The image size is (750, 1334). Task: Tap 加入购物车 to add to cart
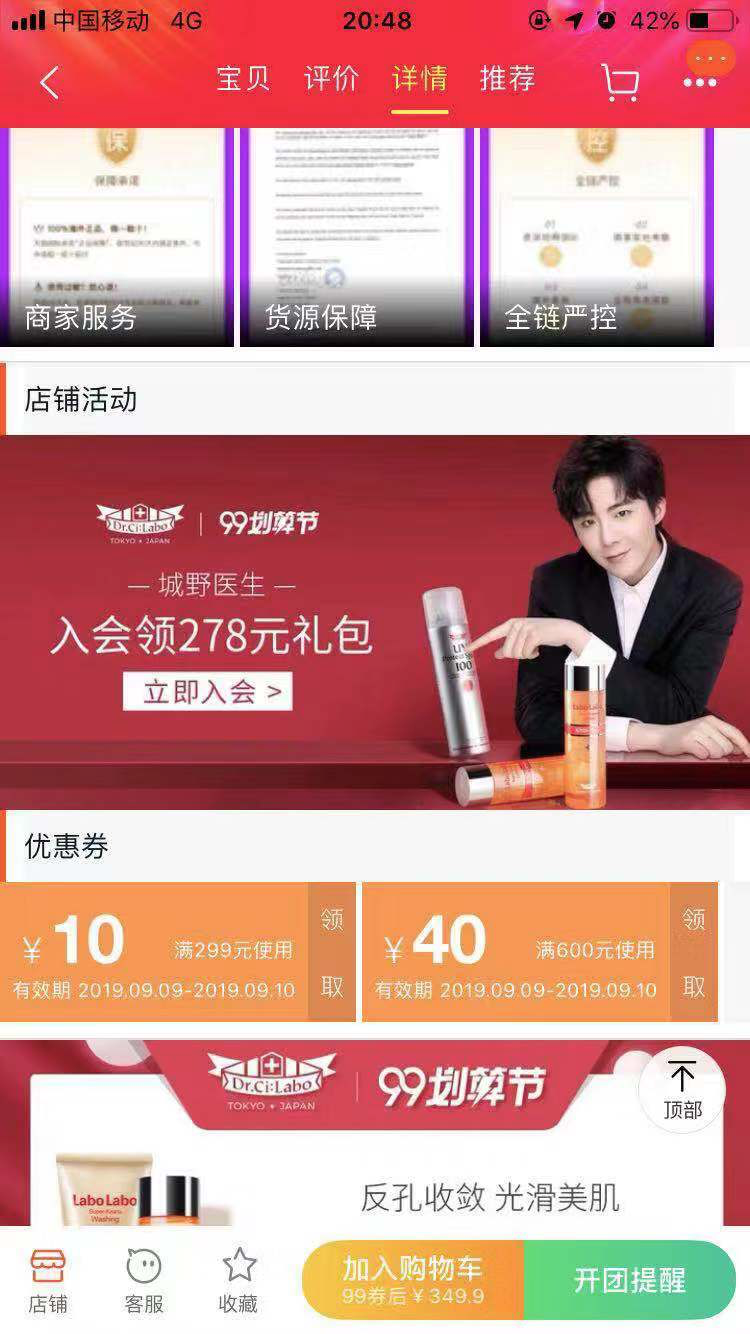click(413, 1280)
